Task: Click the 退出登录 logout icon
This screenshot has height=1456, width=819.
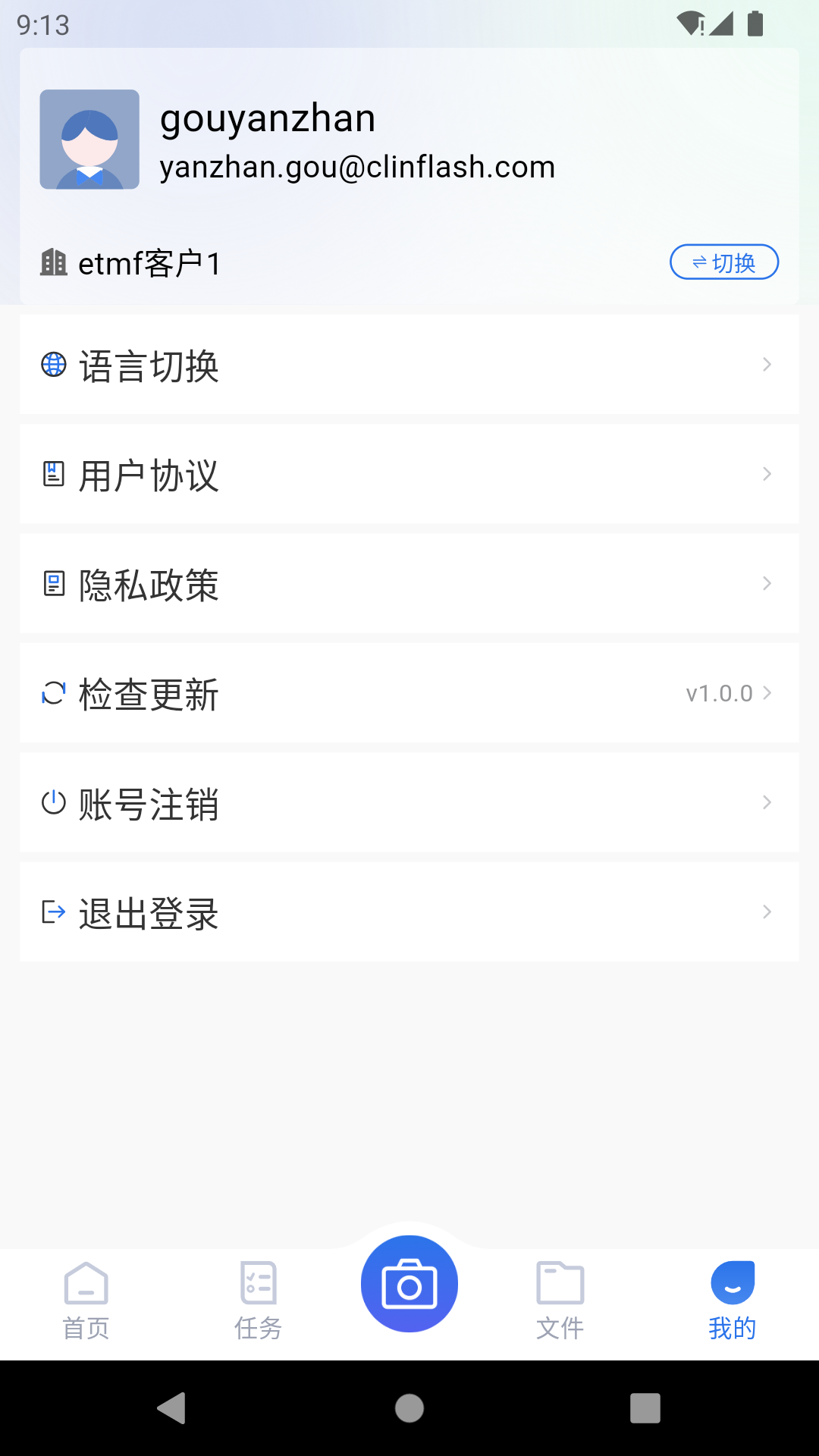Action: click(x=52, y=912)
